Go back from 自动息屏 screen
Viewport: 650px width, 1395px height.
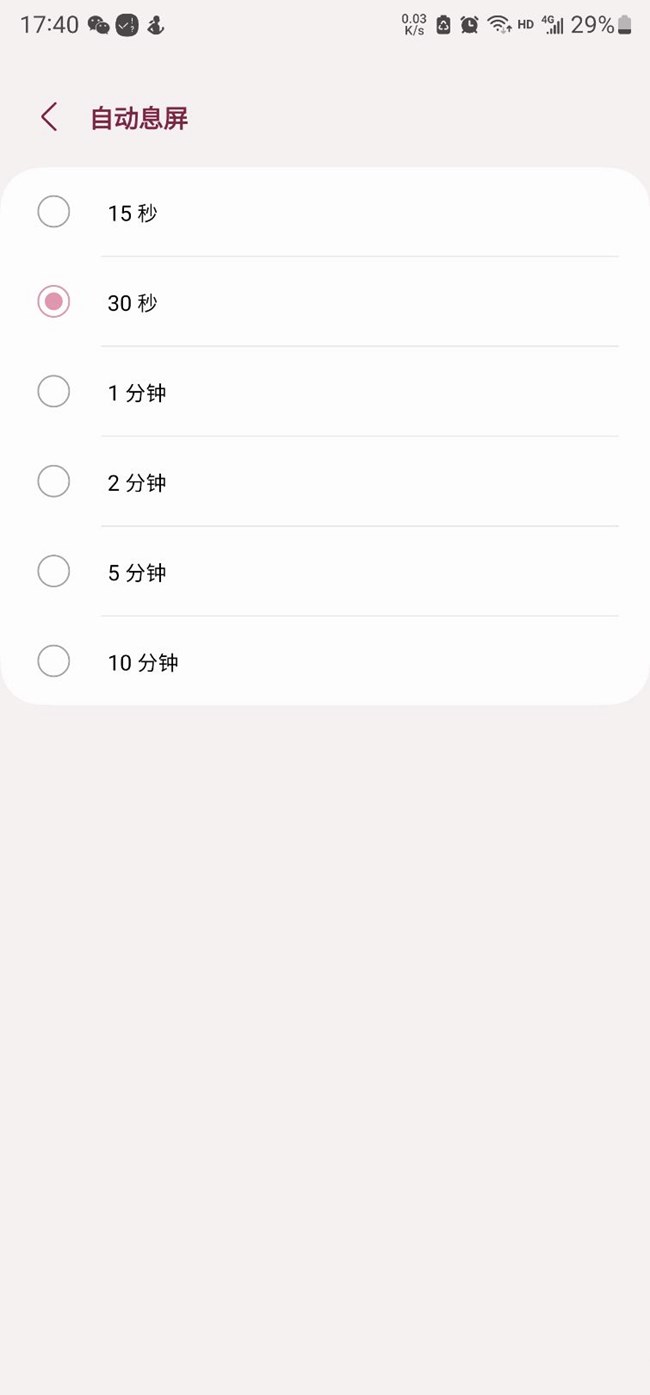(x=49, y=117)
